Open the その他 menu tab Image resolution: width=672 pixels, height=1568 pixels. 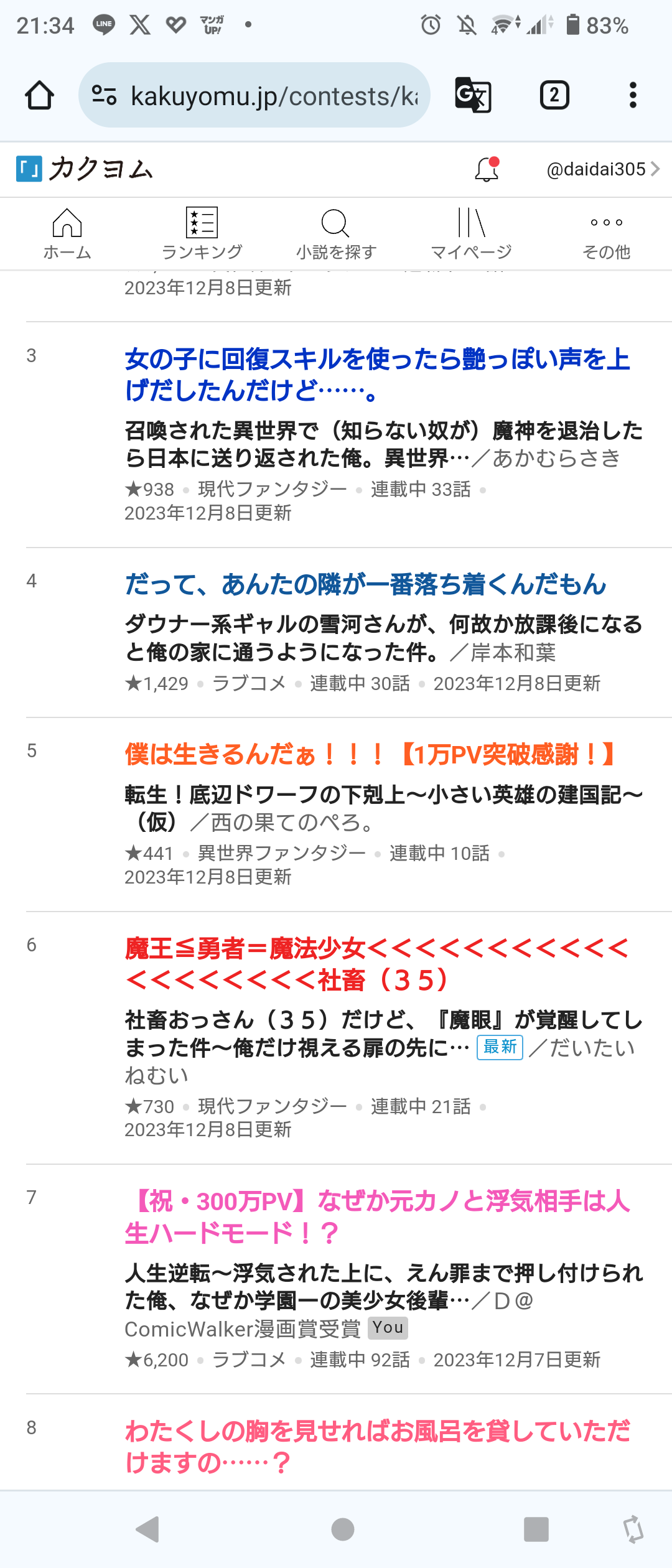pyautogui.click(x=606, y=234)
